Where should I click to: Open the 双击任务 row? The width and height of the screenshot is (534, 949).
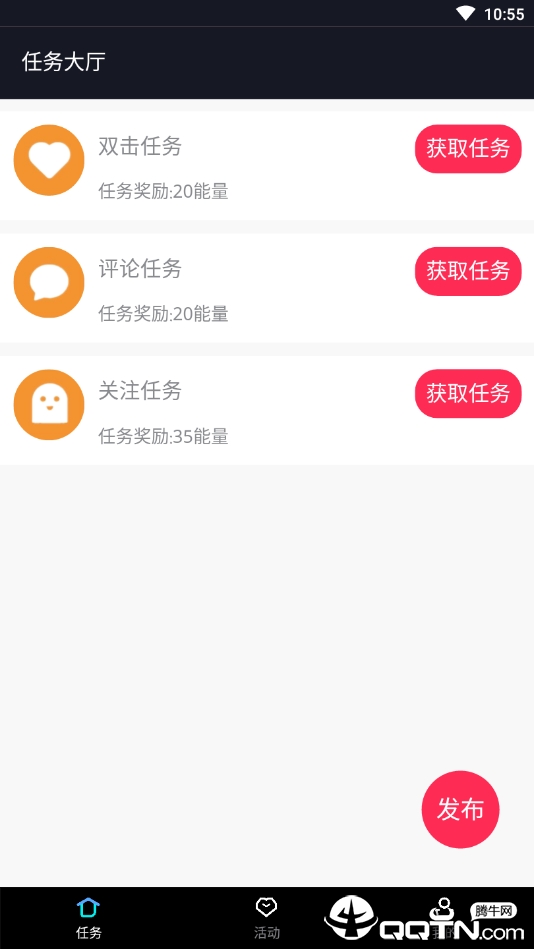267,165
